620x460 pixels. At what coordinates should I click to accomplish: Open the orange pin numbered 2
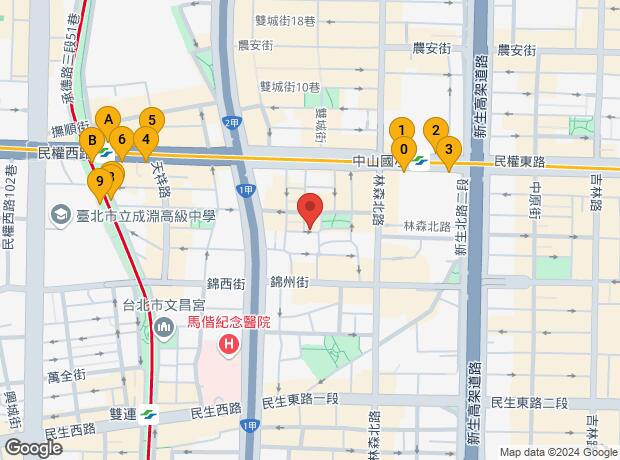click(x=434, y=129)
